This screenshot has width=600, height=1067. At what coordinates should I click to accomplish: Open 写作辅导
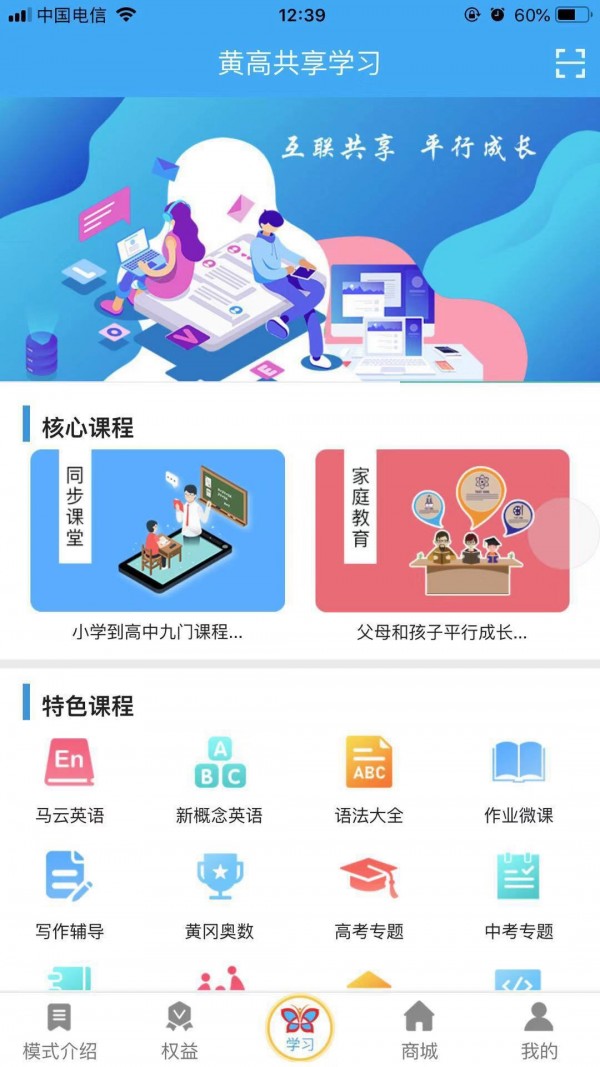[69, 895]
